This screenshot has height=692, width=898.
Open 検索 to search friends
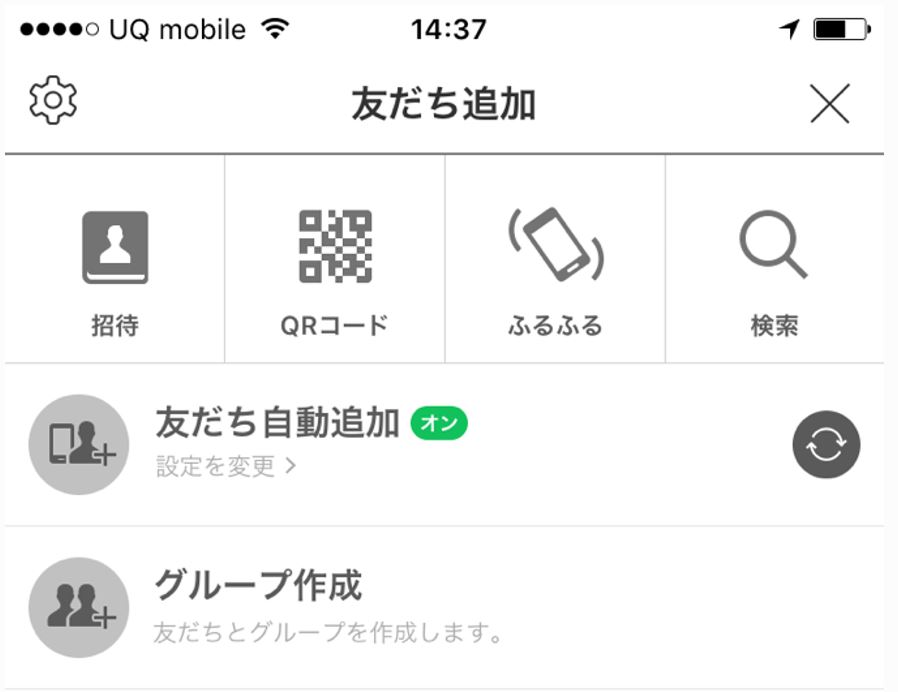pos(774,266)
